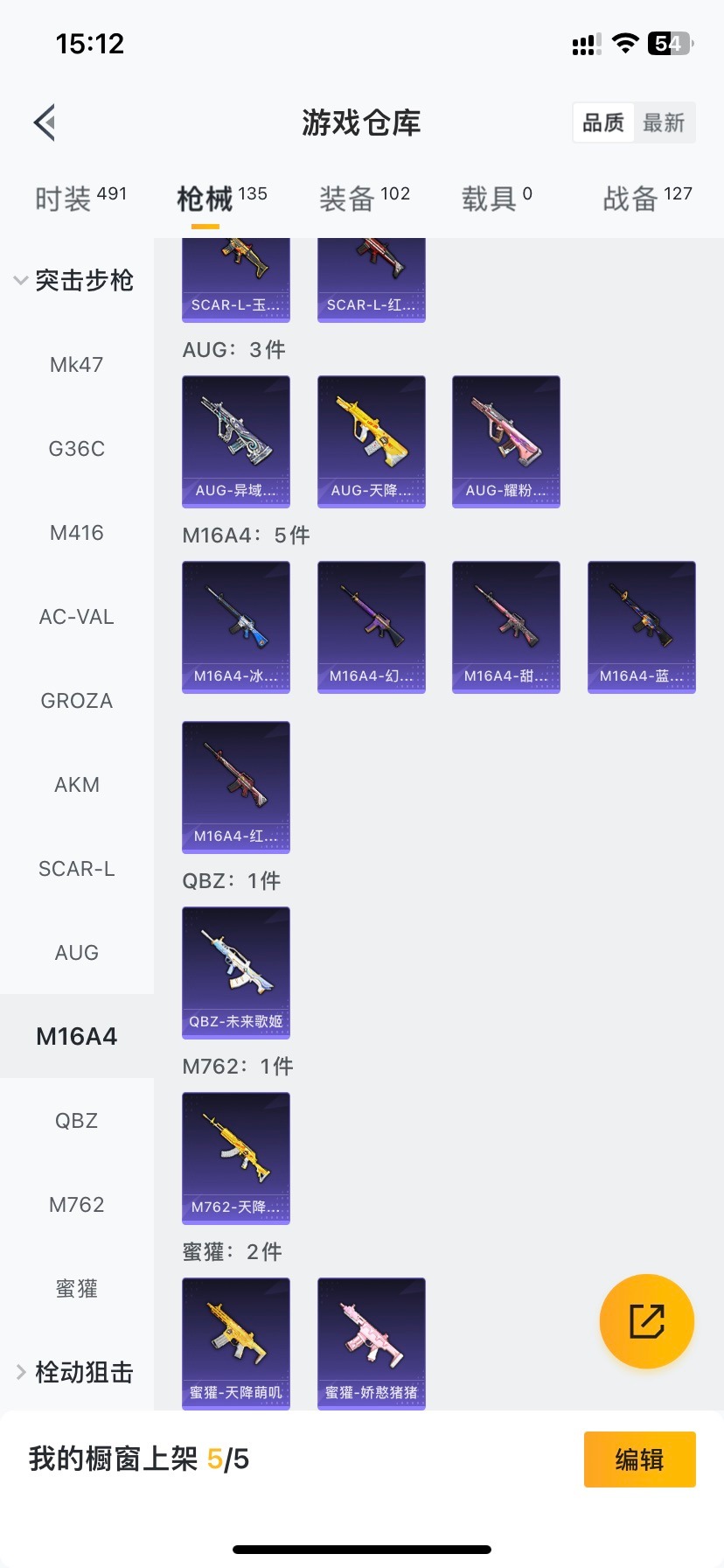Jump to Mk47 in the sidebar

coord(77,365)
